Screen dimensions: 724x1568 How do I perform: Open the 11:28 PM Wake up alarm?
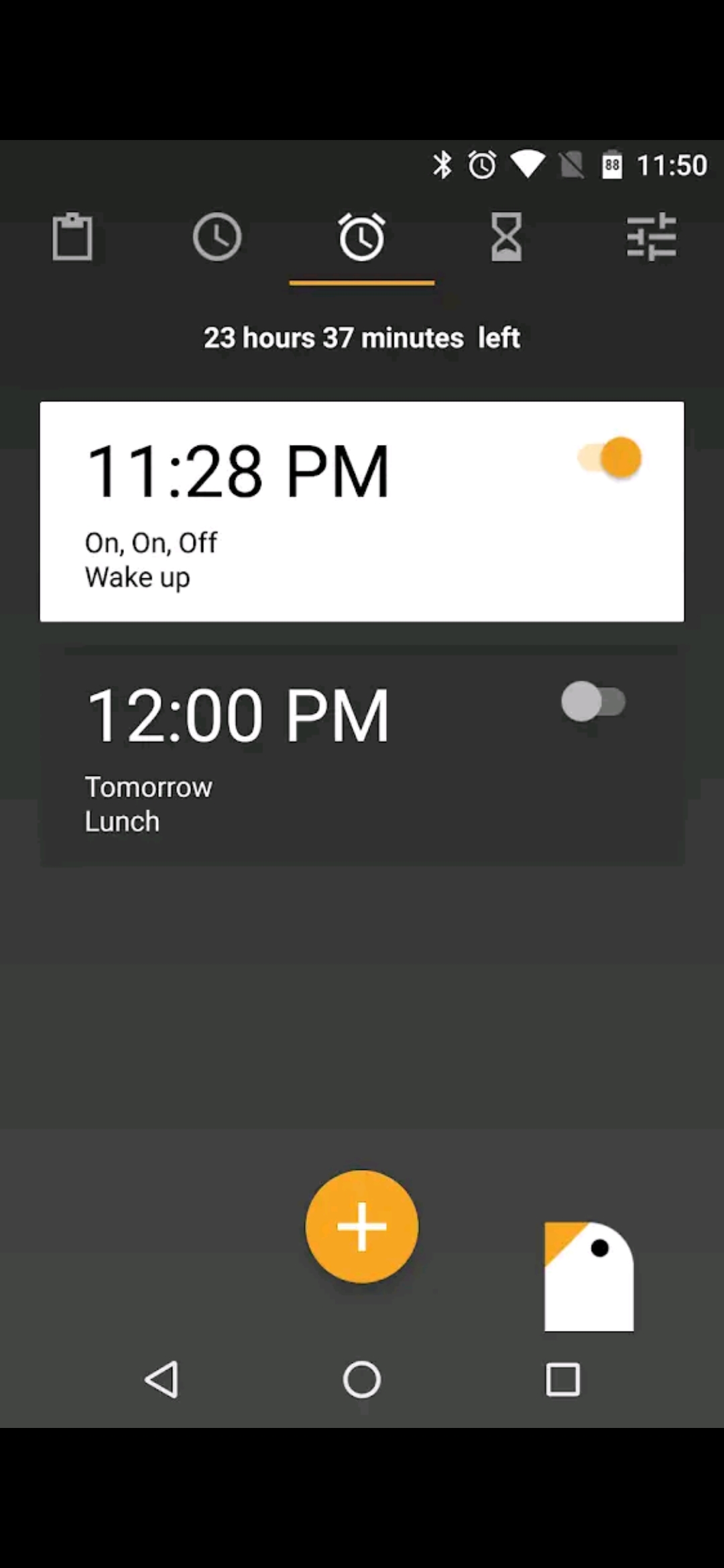(x=362, y=511)
